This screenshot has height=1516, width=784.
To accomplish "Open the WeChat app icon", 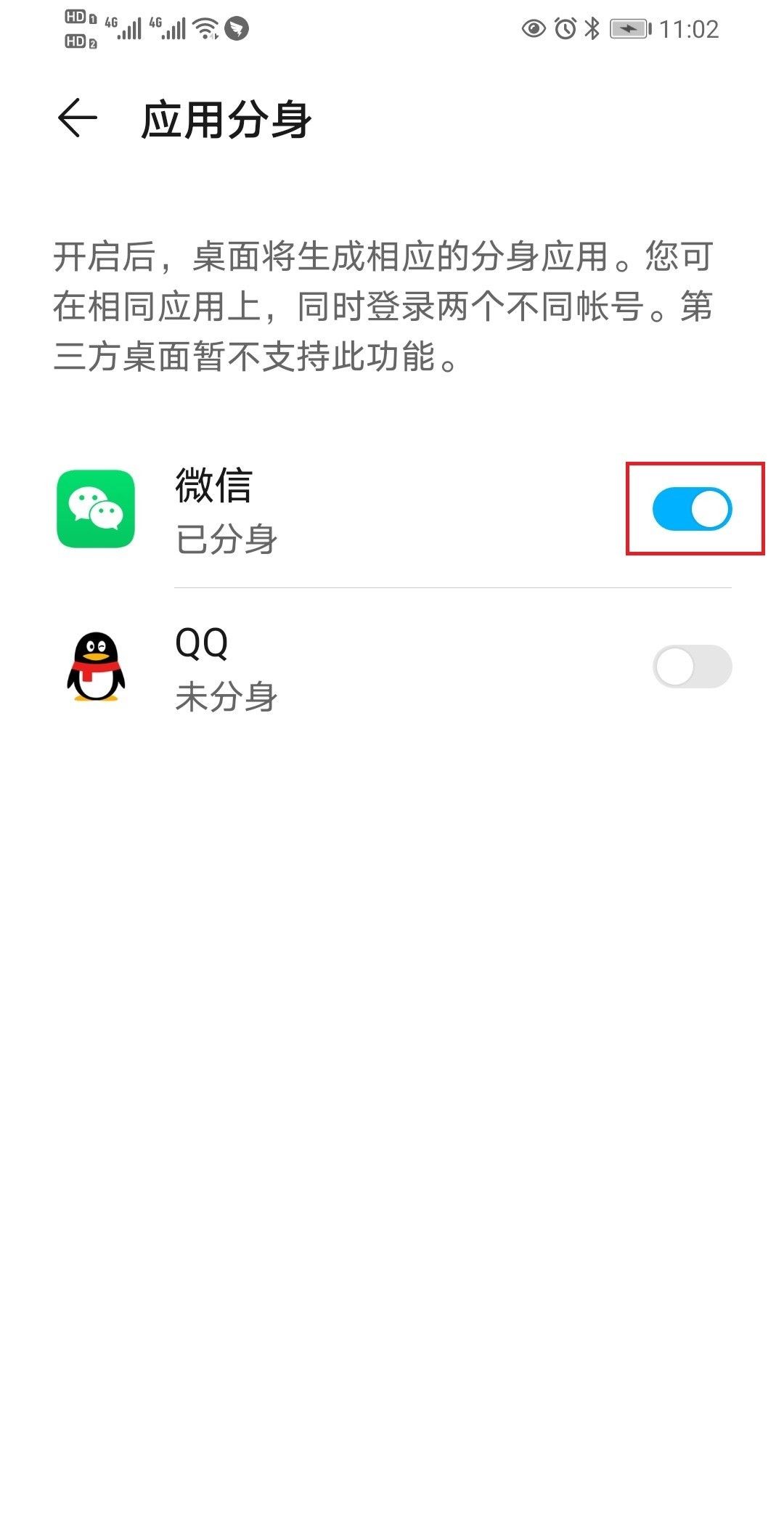I will coord(98,508).
